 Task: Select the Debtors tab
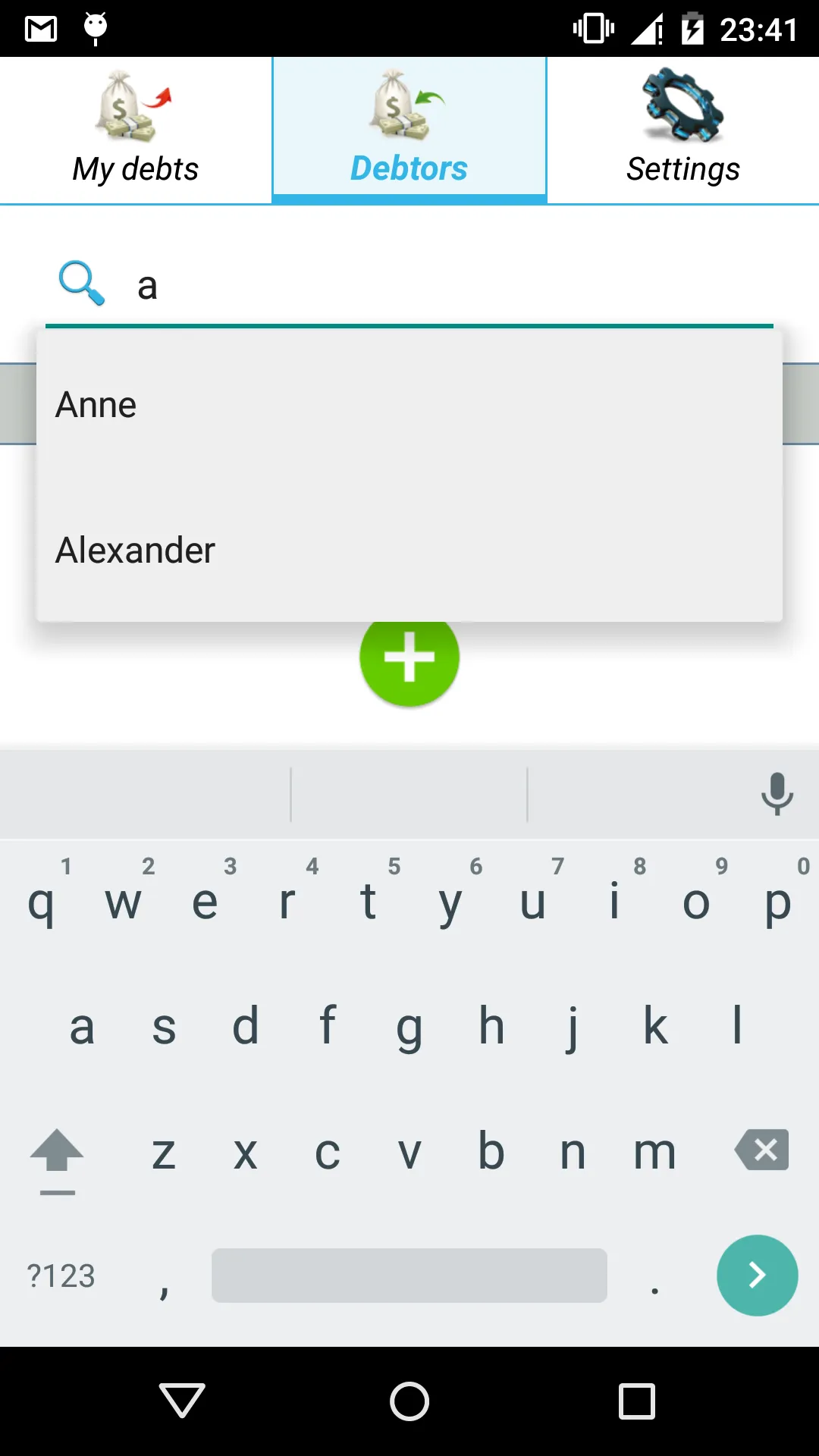tap(409, 130)
